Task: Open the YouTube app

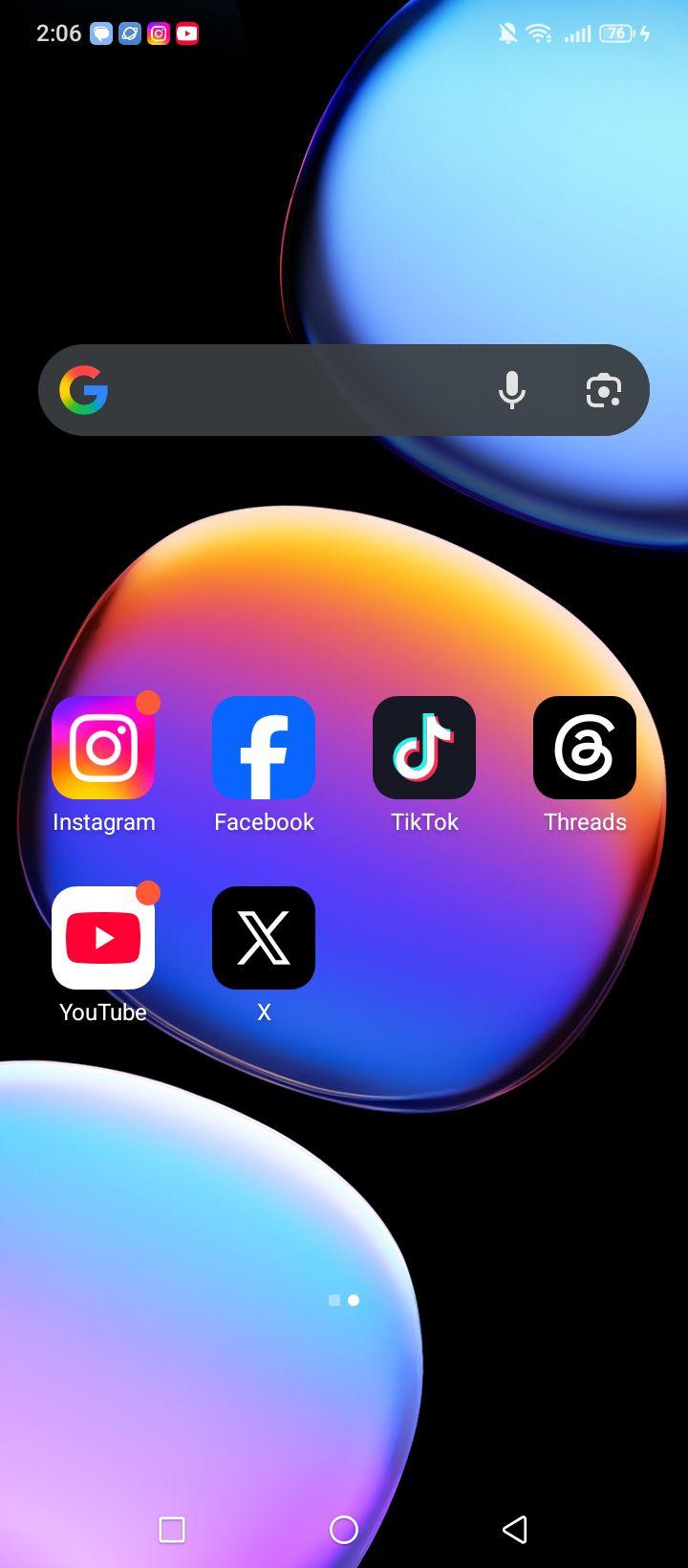Action: coord(103,938)
